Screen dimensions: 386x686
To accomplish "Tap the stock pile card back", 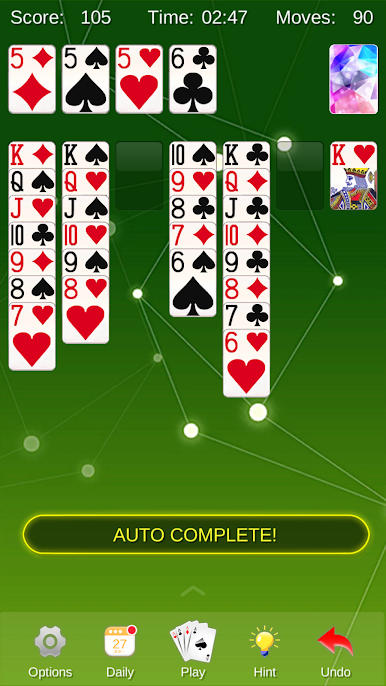I will point(354,79).
